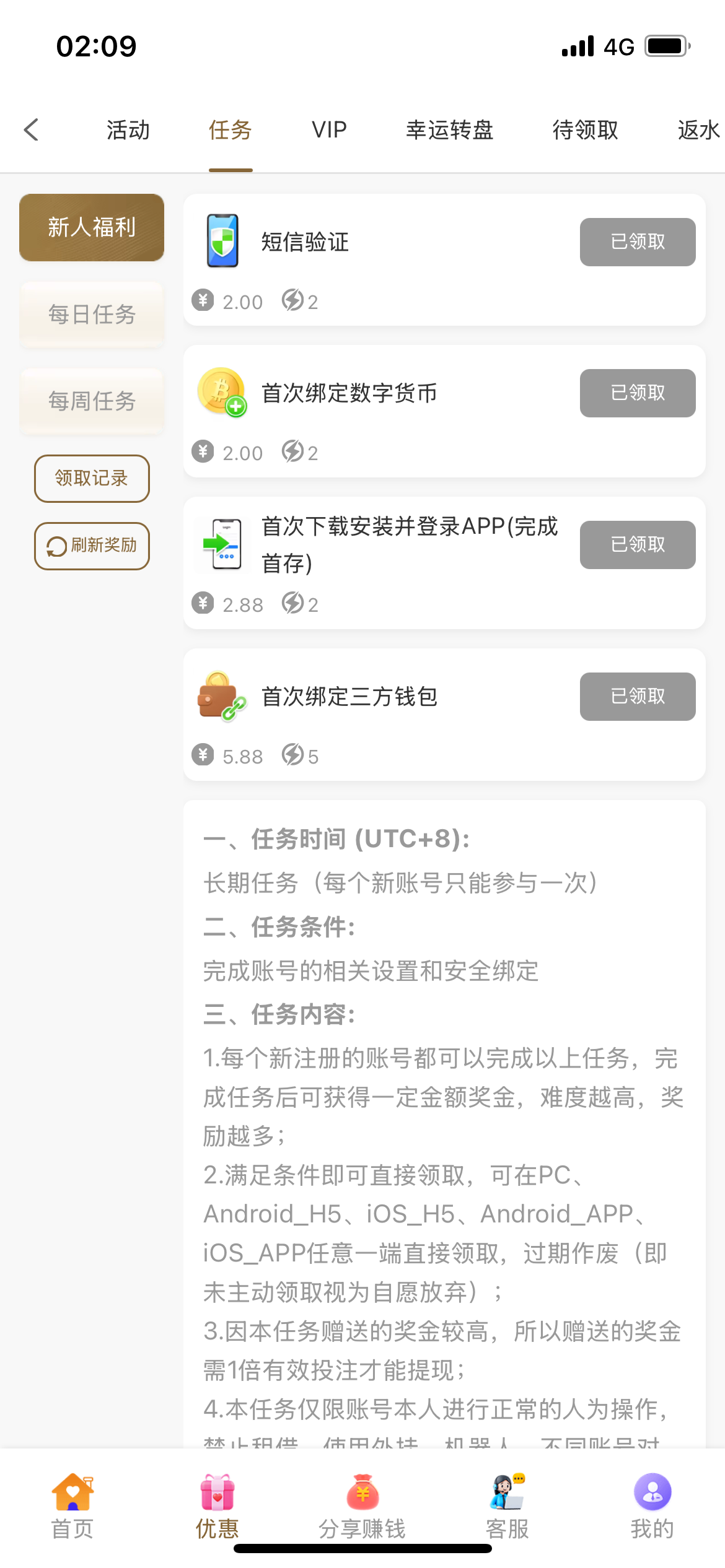
Task: Select the 每日任务 option in sidebar
Action: click(x=91, y=315)
